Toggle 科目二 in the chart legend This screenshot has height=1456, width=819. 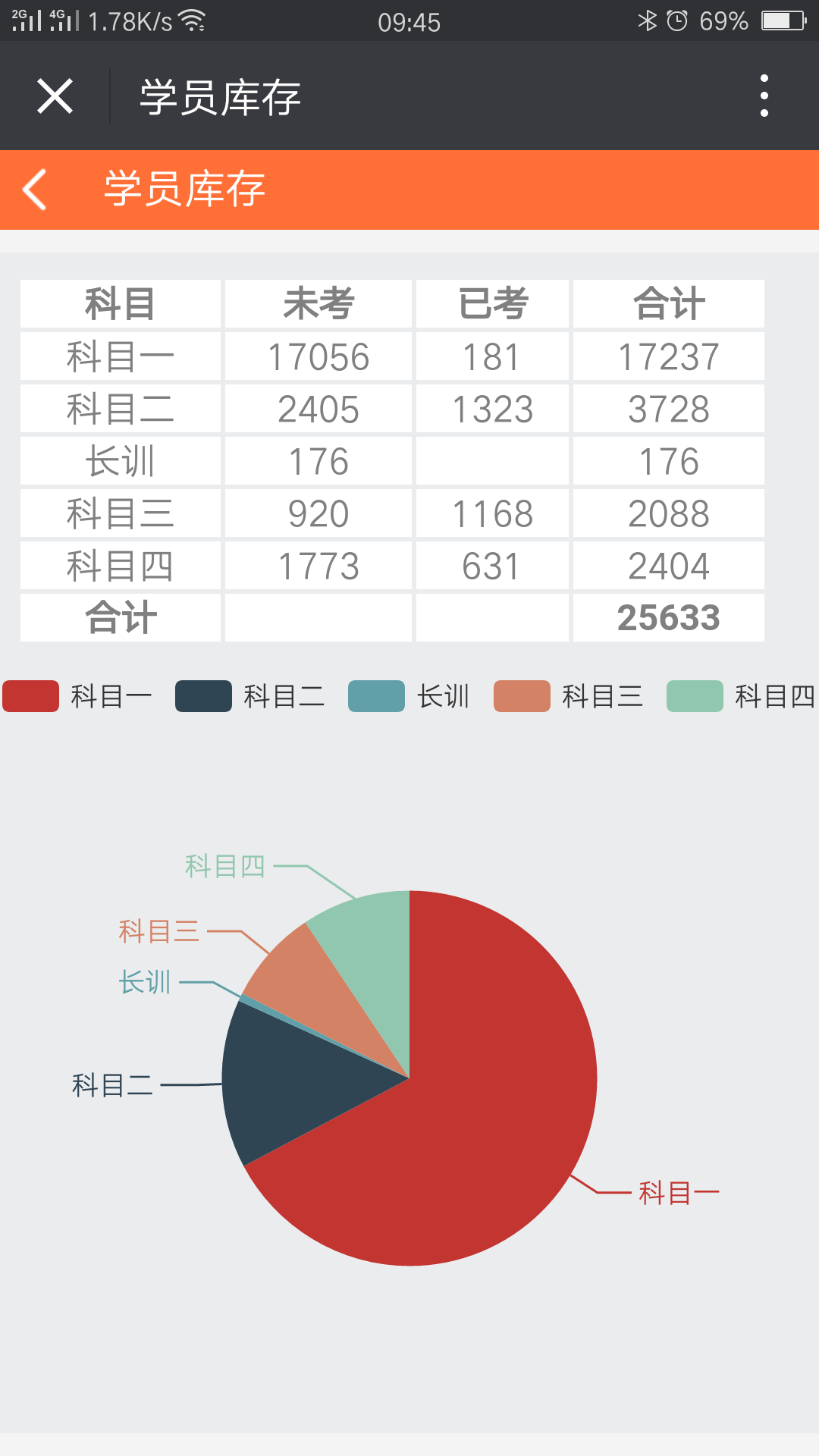click(250, 695)
